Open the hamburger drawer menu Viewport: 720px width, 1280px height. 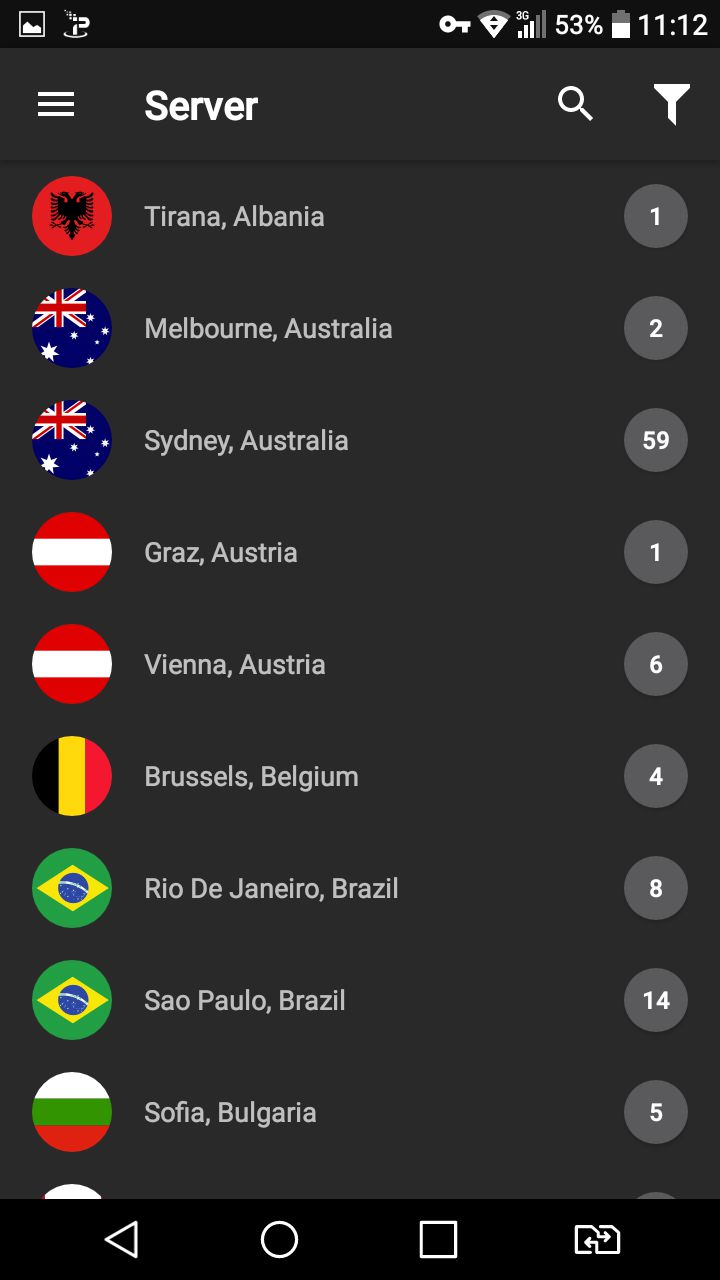56,104
